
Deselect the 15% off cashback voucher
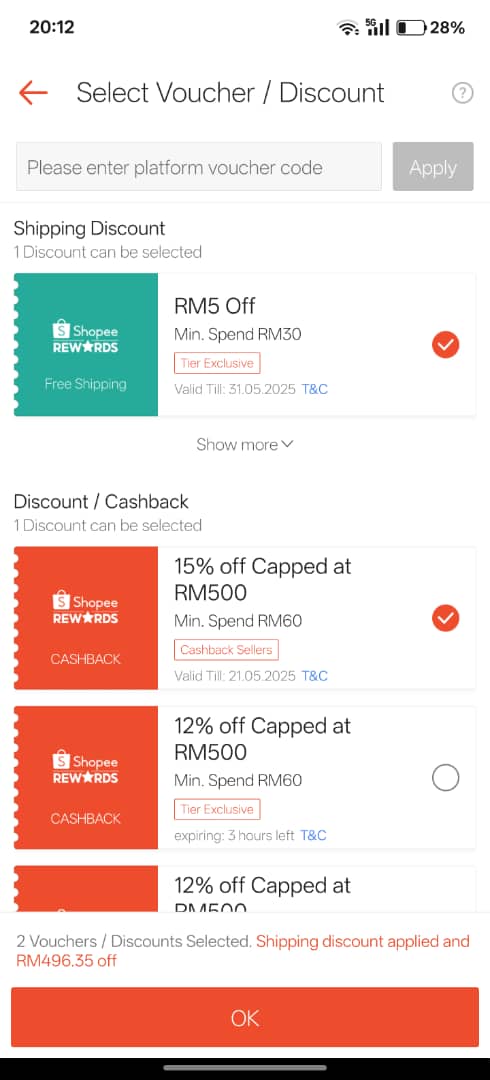point(445,618)
